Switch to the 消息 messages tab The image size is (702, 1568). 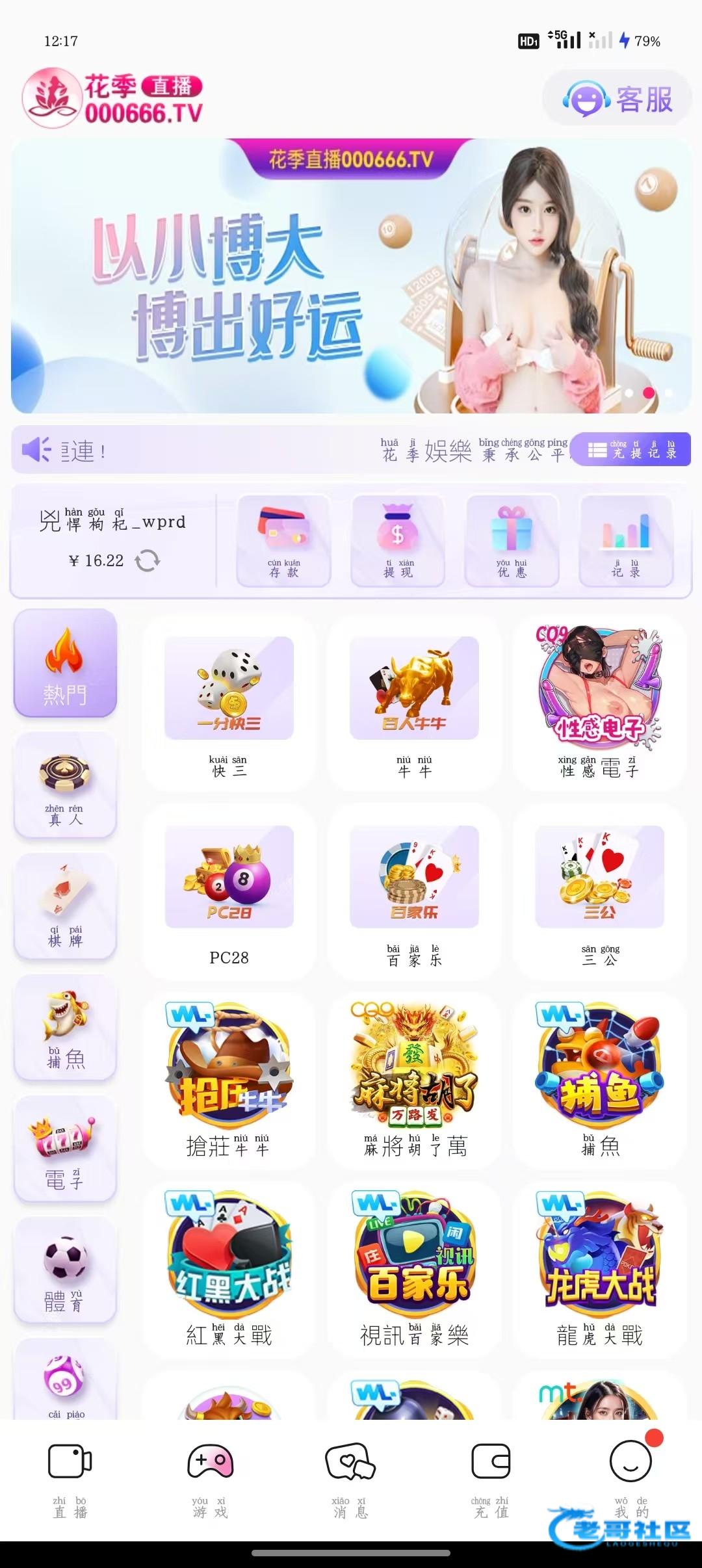pyautogui.click(x=350, y=1477)
